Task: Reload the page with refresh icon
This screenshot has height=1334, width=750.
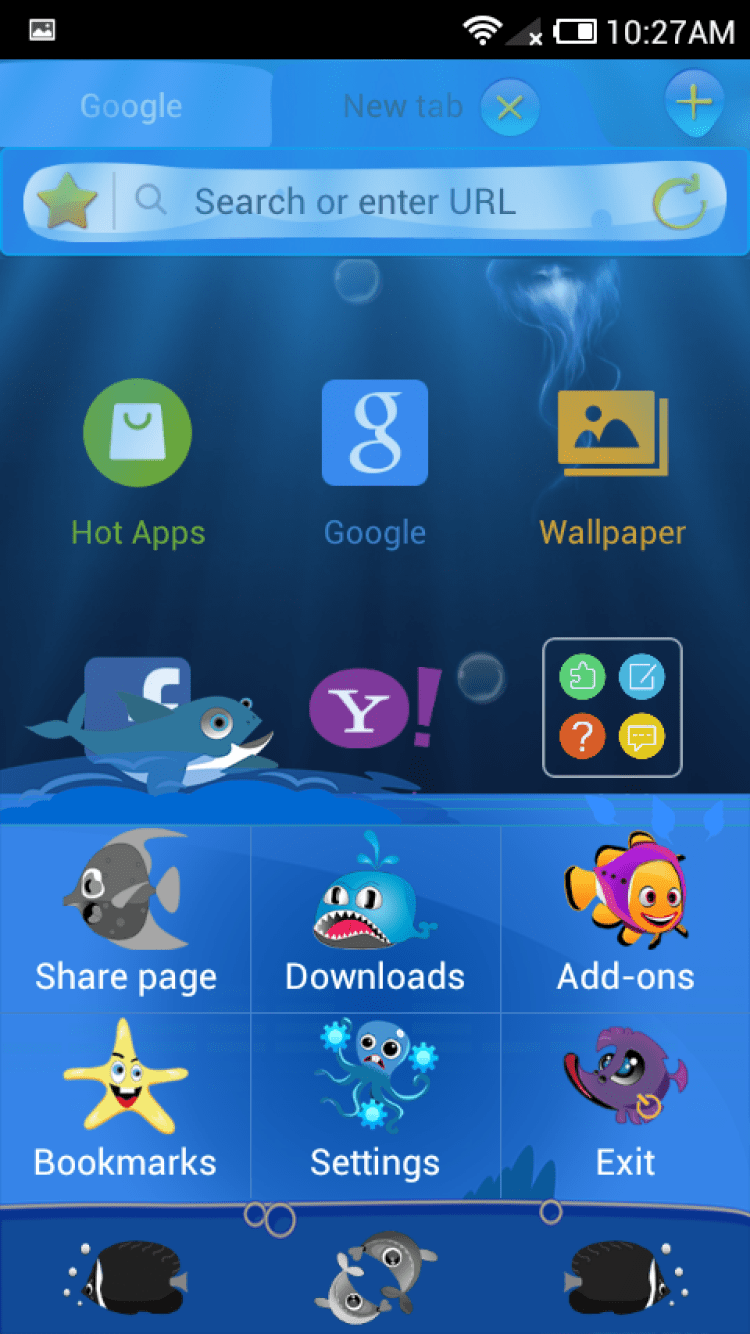Action: click(x=680, y=203)
